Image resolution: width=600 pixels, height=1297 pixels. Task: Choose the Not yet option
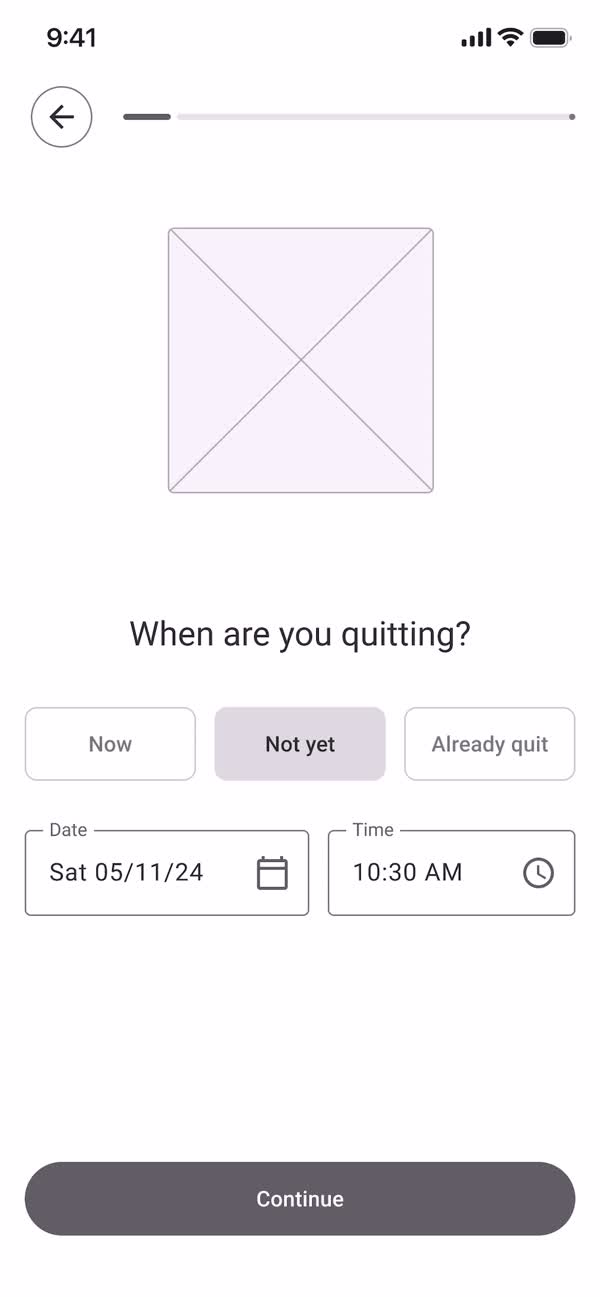[x=300, y=744]
